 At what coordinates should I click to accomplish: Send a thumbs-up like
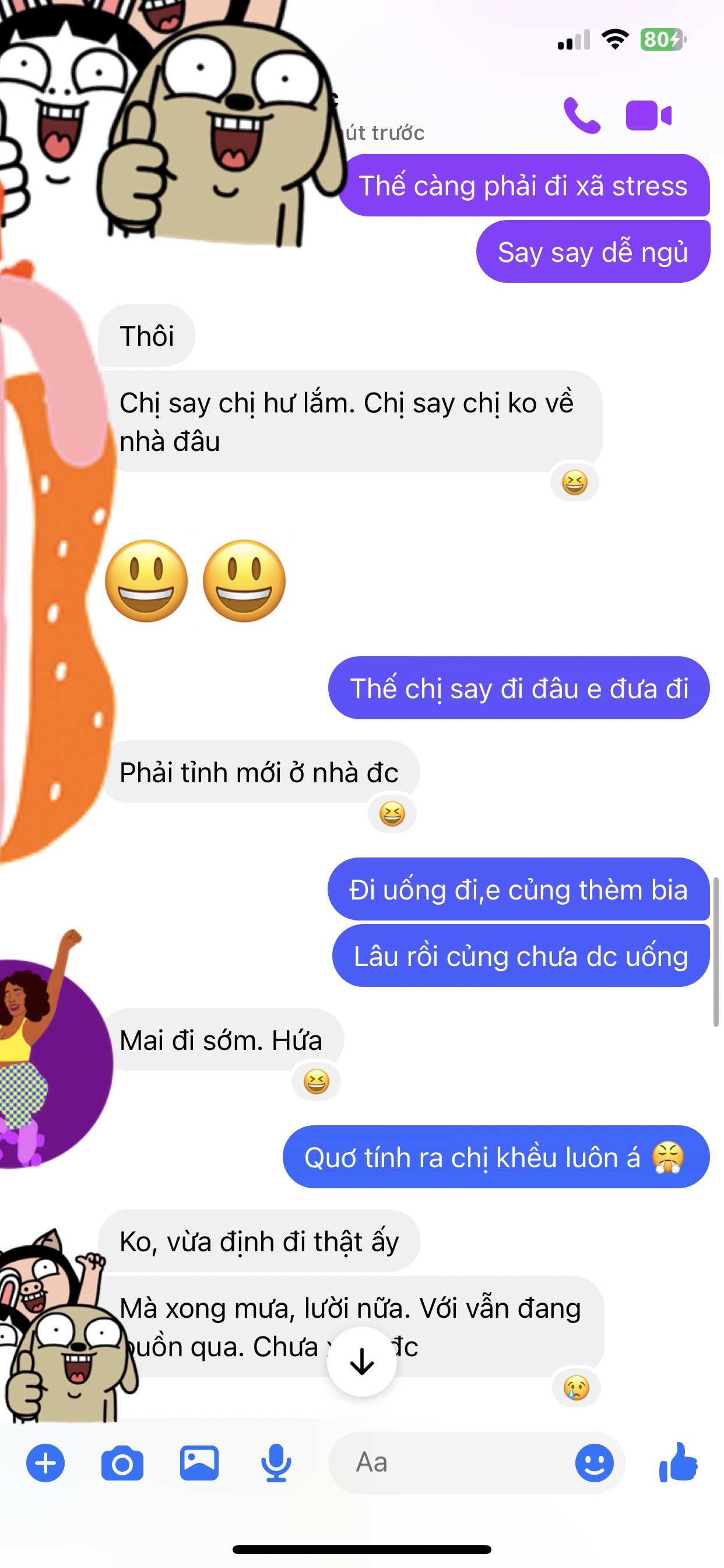point(678,1462)
